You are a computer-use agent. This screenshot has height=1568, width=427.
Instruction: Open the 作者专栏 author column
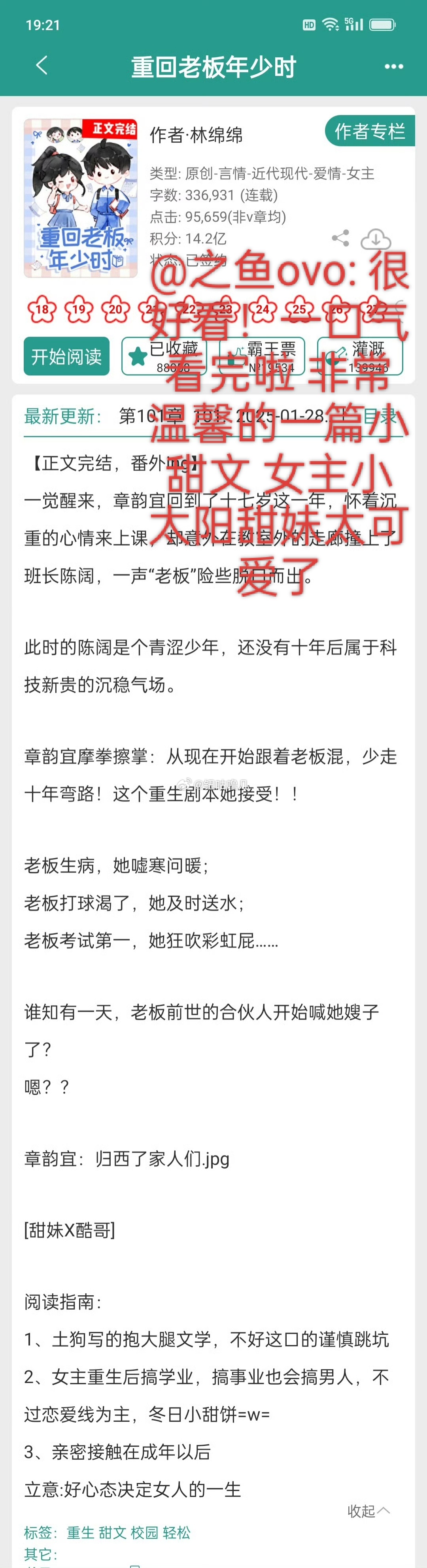tap(369, 131)
